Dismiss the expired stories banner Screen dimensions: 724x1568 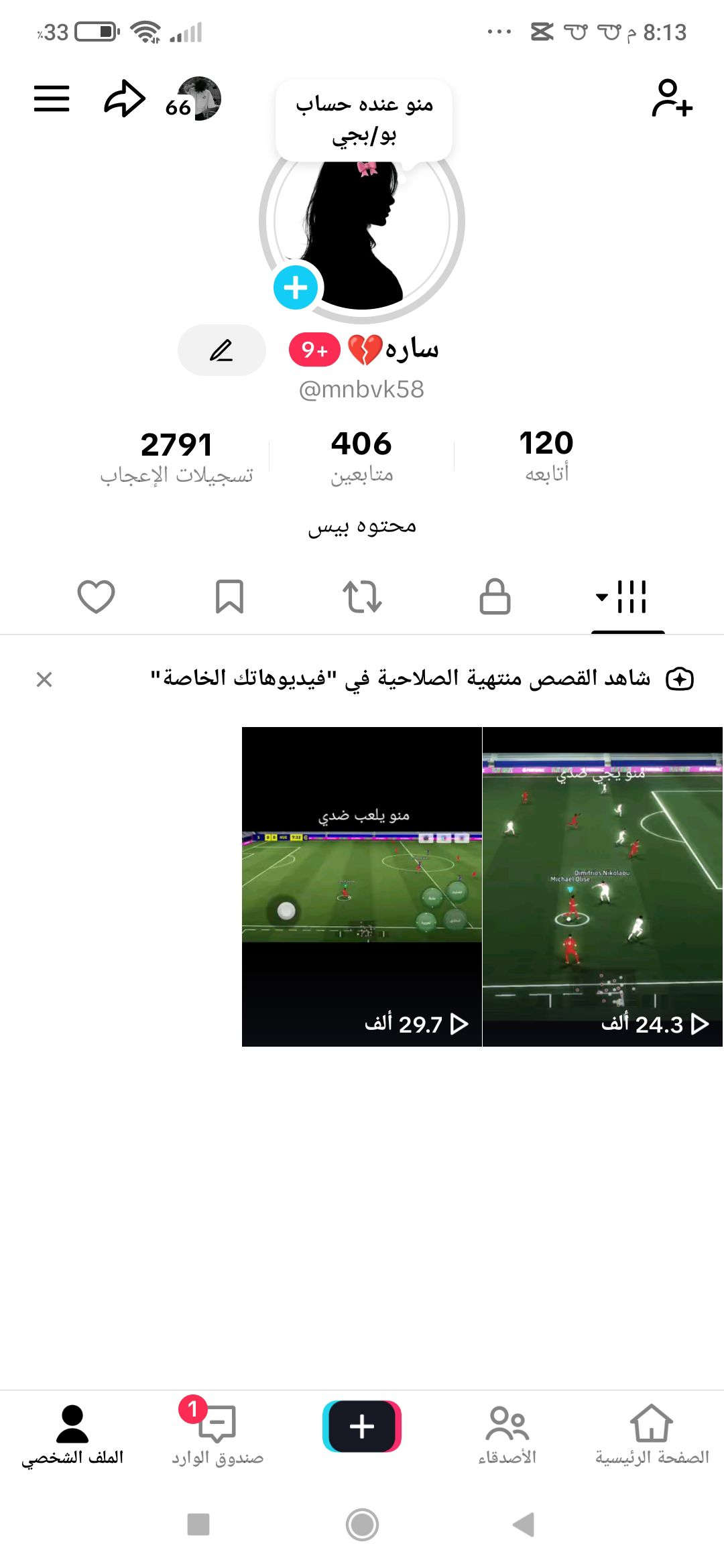(44, 679)
